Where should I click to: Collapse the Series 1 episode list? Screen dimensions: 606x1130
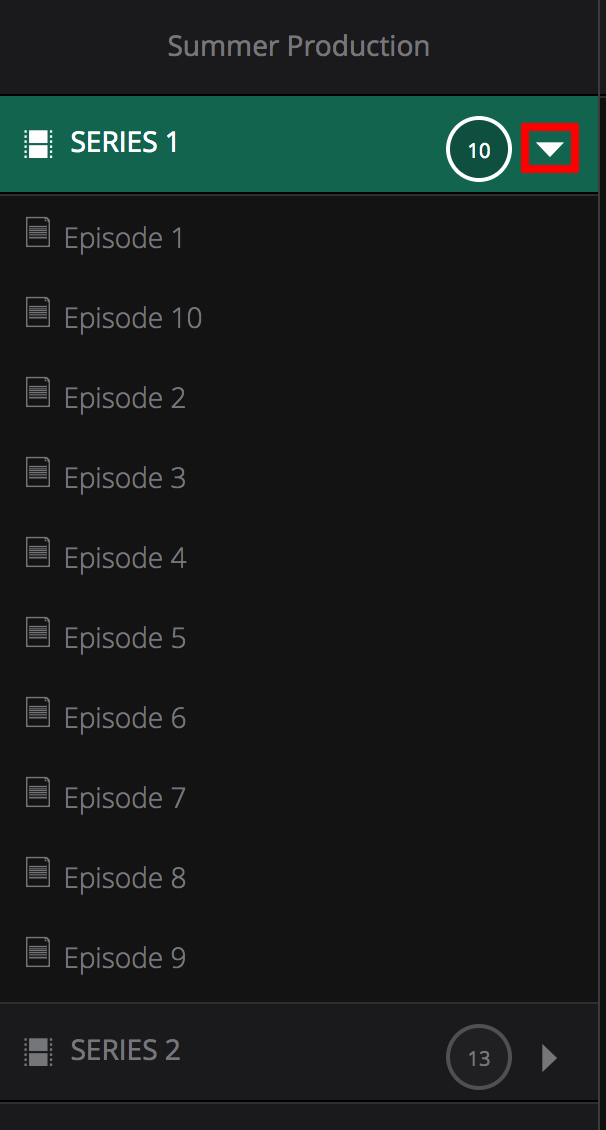coord(550,150)
